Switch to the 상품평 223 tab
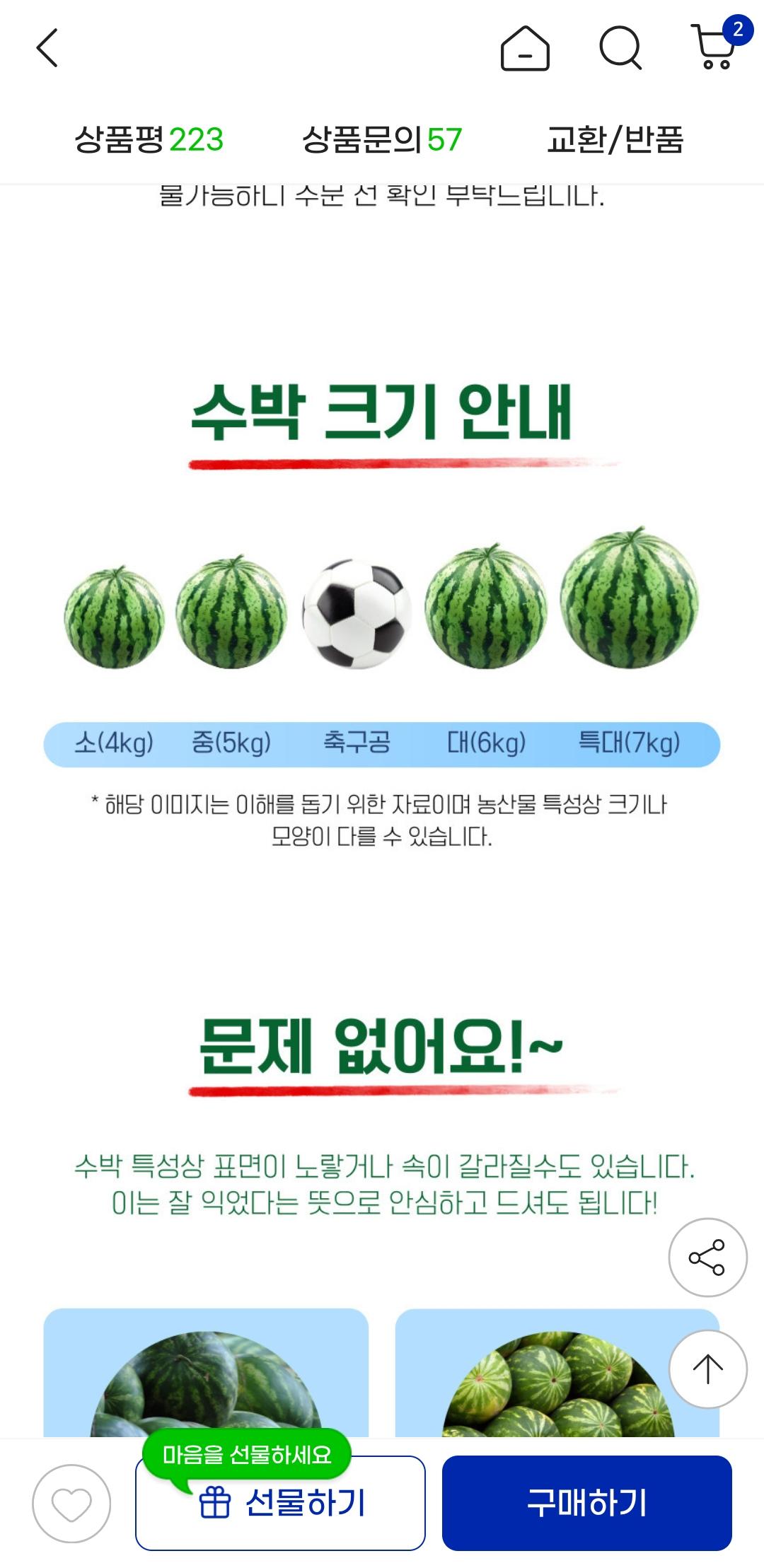Image resolution: width=764 pixels, height=1568 pixels. [149, 139]
